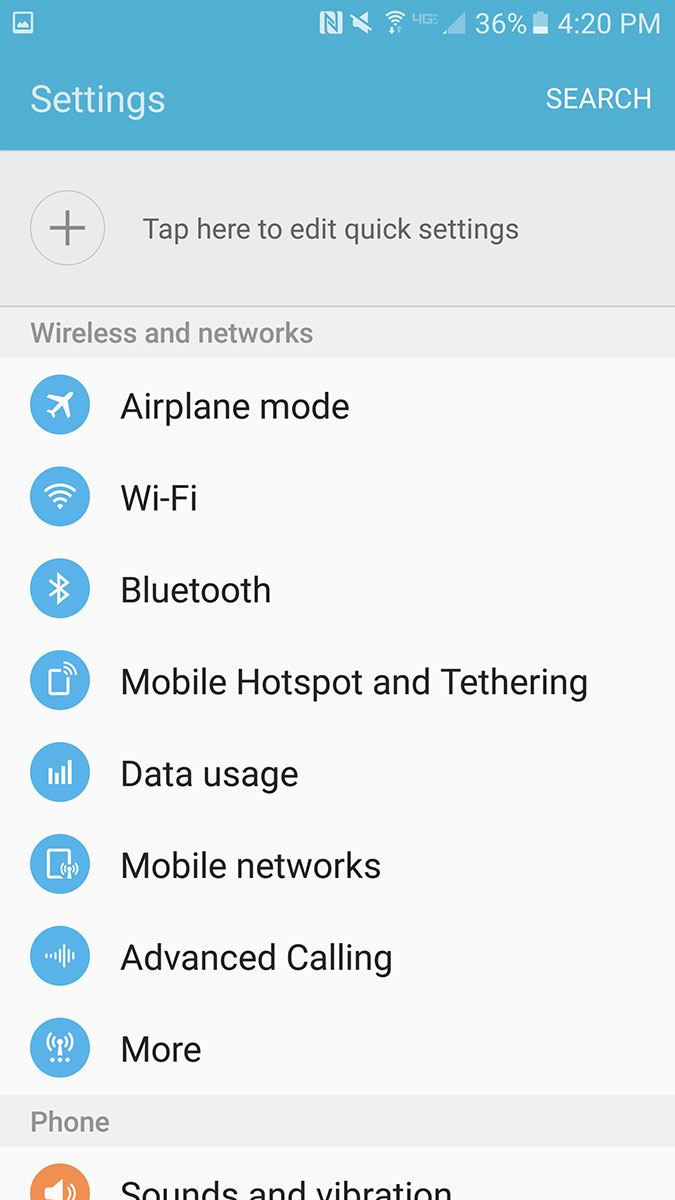
Task: Tap the plus icon to edit quick settings
Action: (x=68, y=229)
